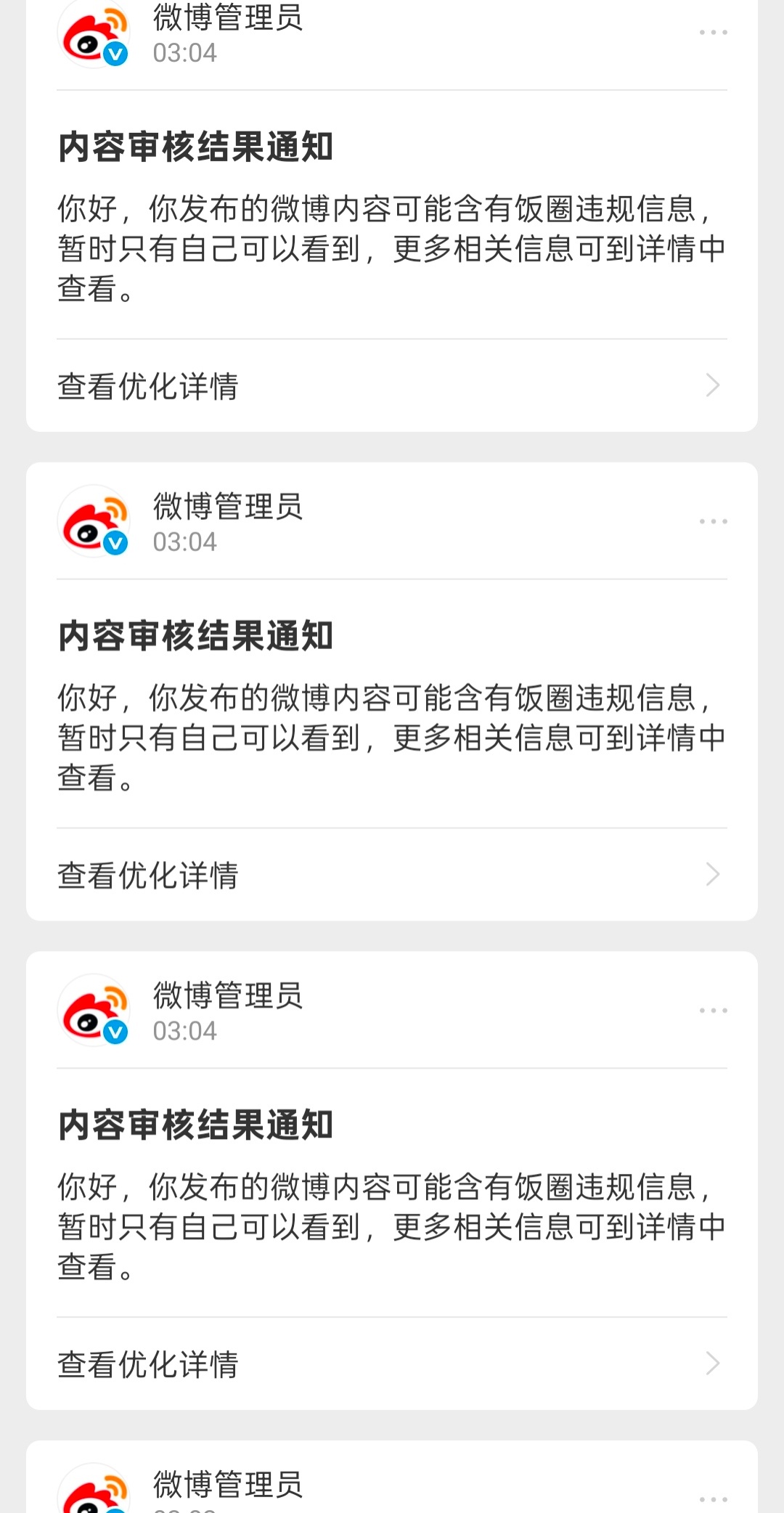The height and width of the screenshot is (1513, 784).
Task: Open 查看优化详情 in the topmost notification card
Action: (x=392, y=386)
